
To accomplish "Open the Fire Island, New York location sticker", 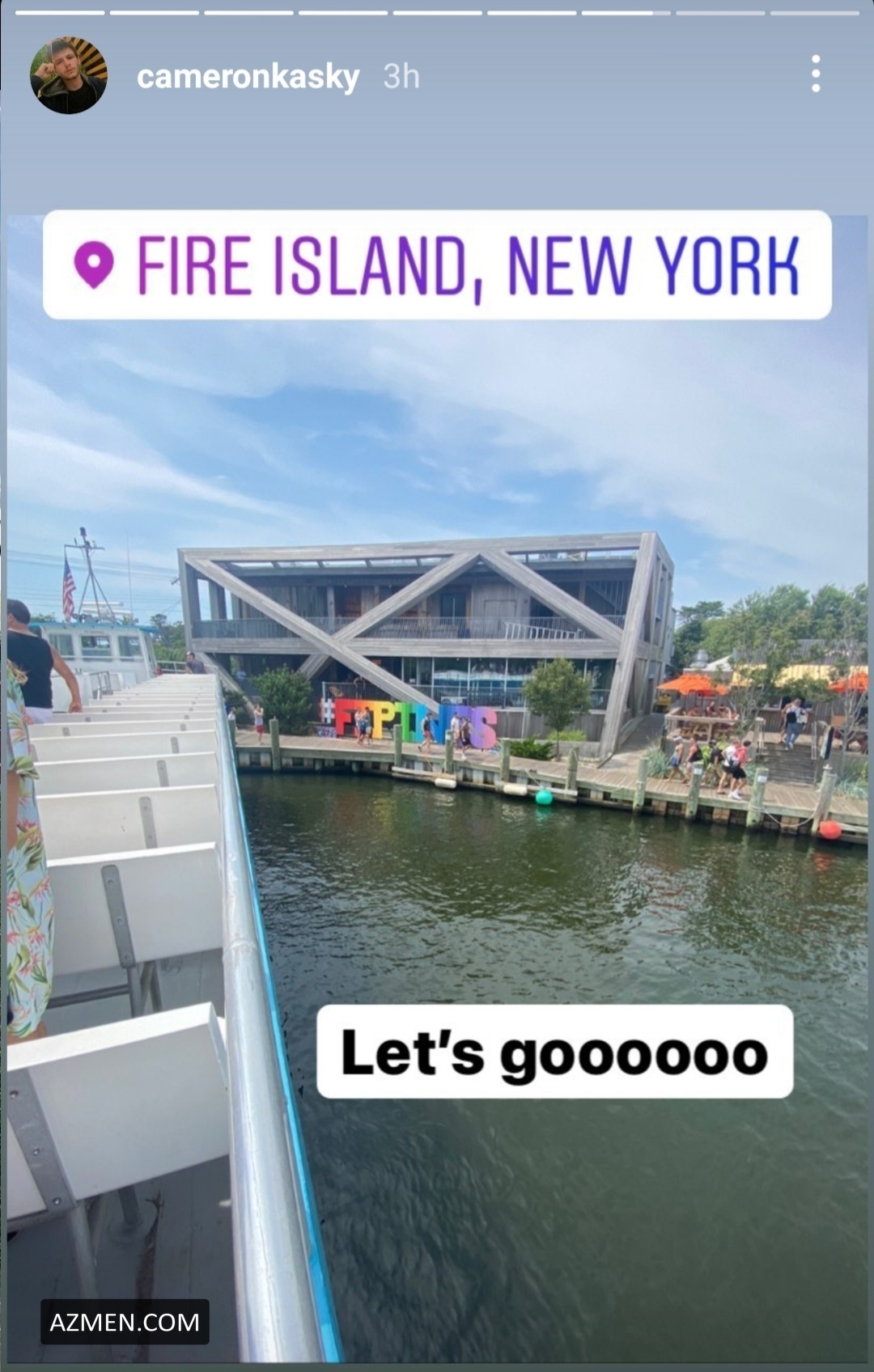I will pyautogui.click(x=437, y=265).
